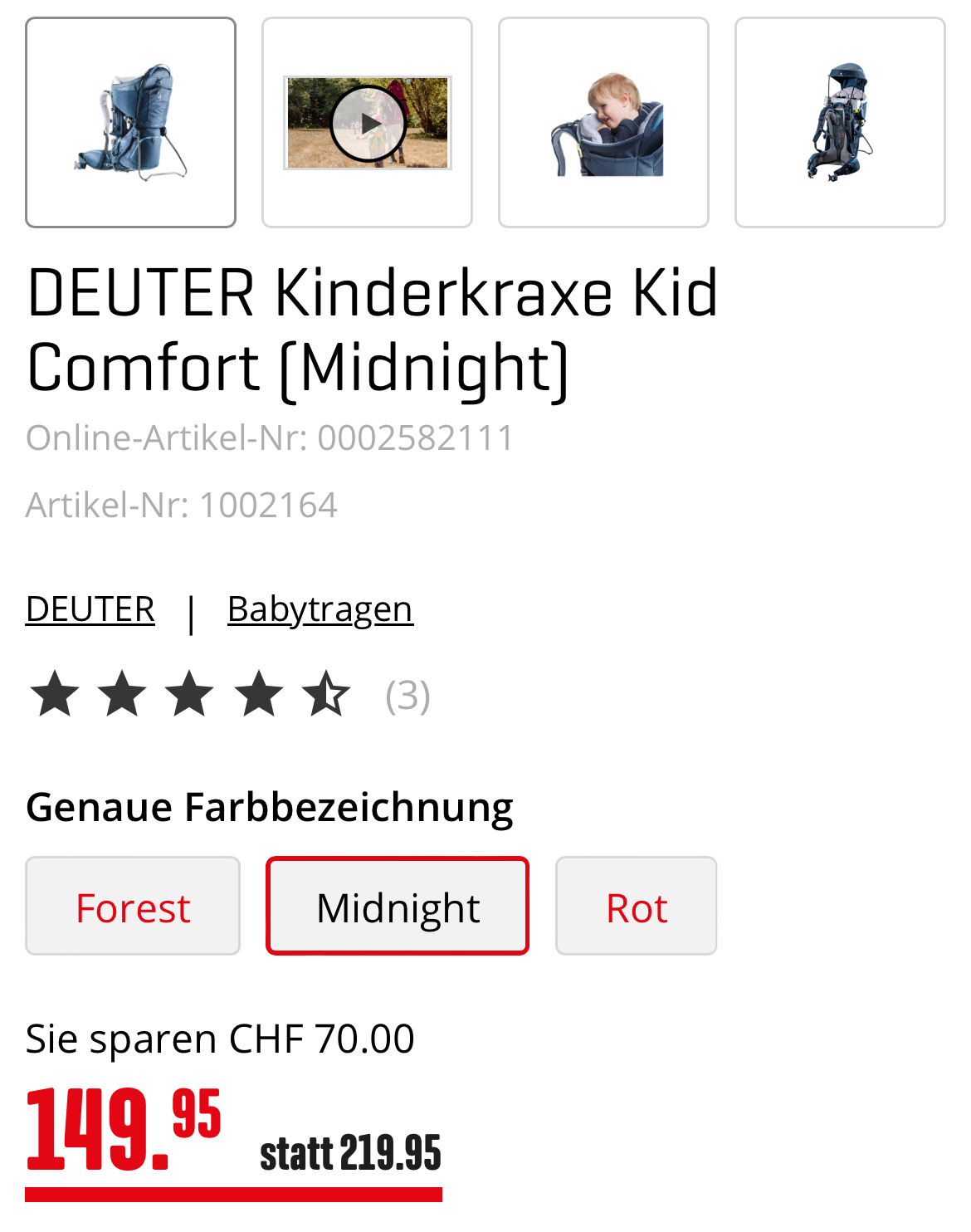This screenshot has width=971, height=1232.
Task: Pick the Rot colour option
Action: point(636,907)
